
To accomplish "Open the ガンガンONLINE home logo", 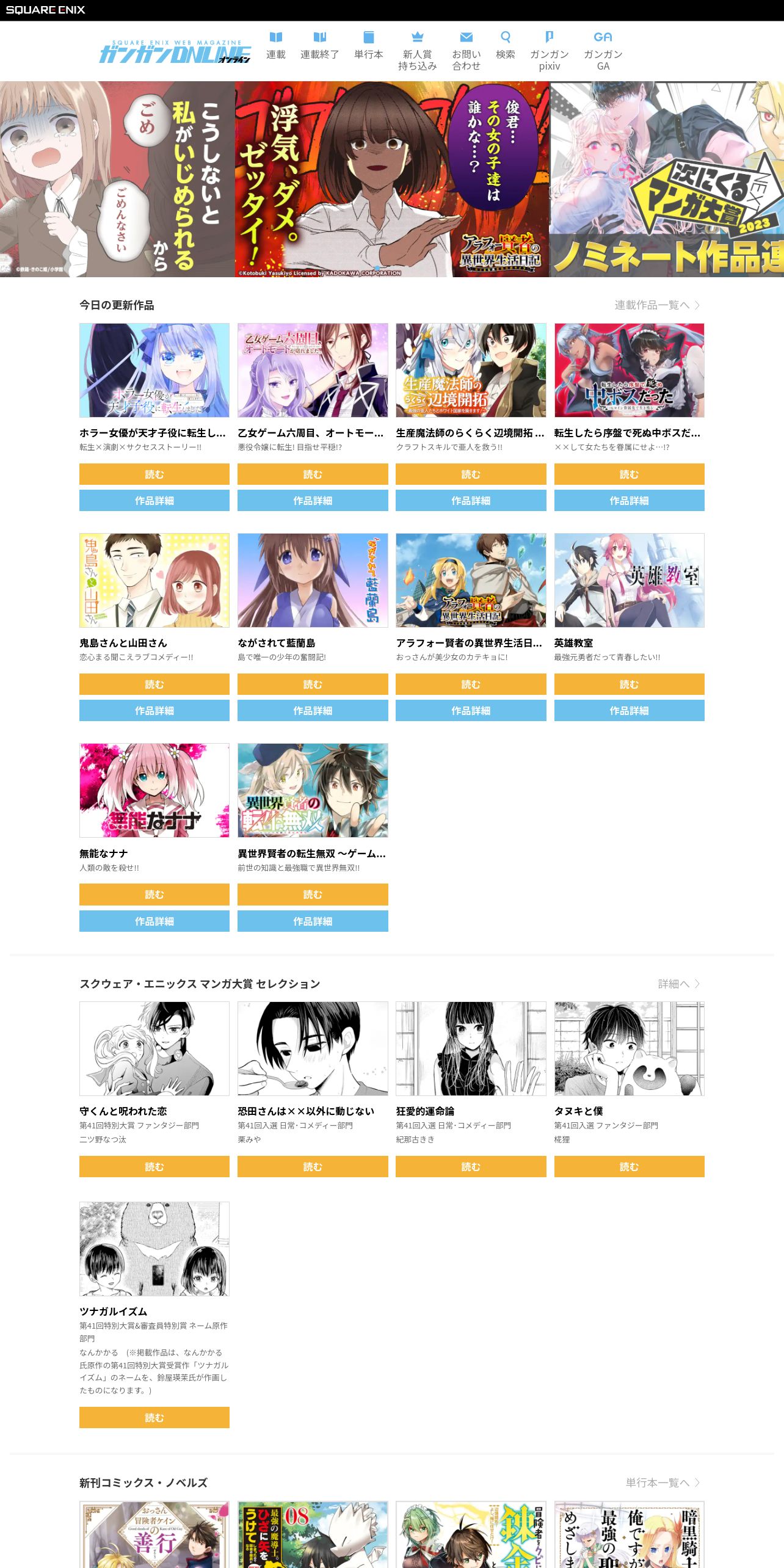I will tap(175, 52).
